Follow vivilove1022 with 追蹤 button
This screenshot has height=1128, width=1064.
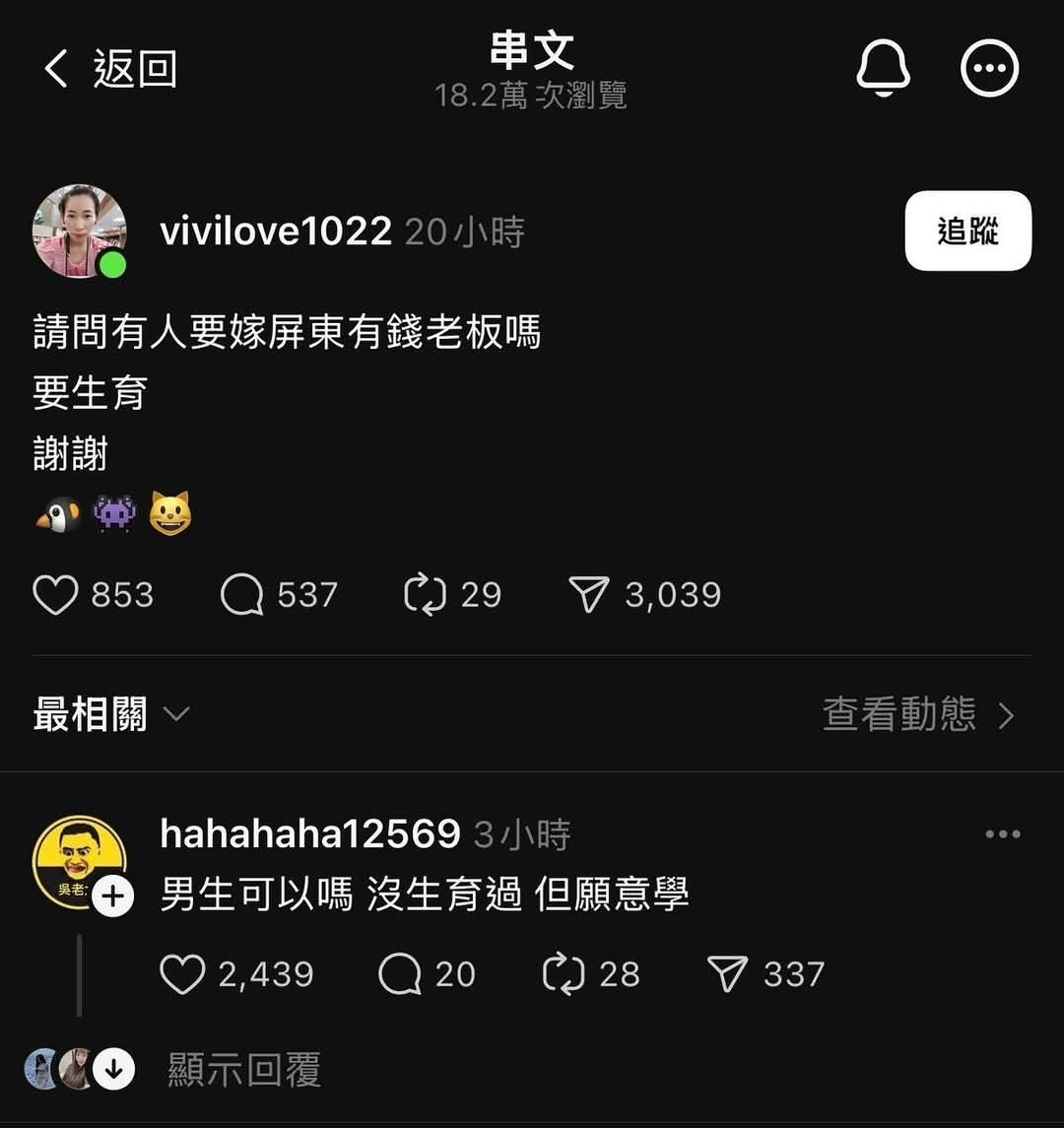point(967,232)
